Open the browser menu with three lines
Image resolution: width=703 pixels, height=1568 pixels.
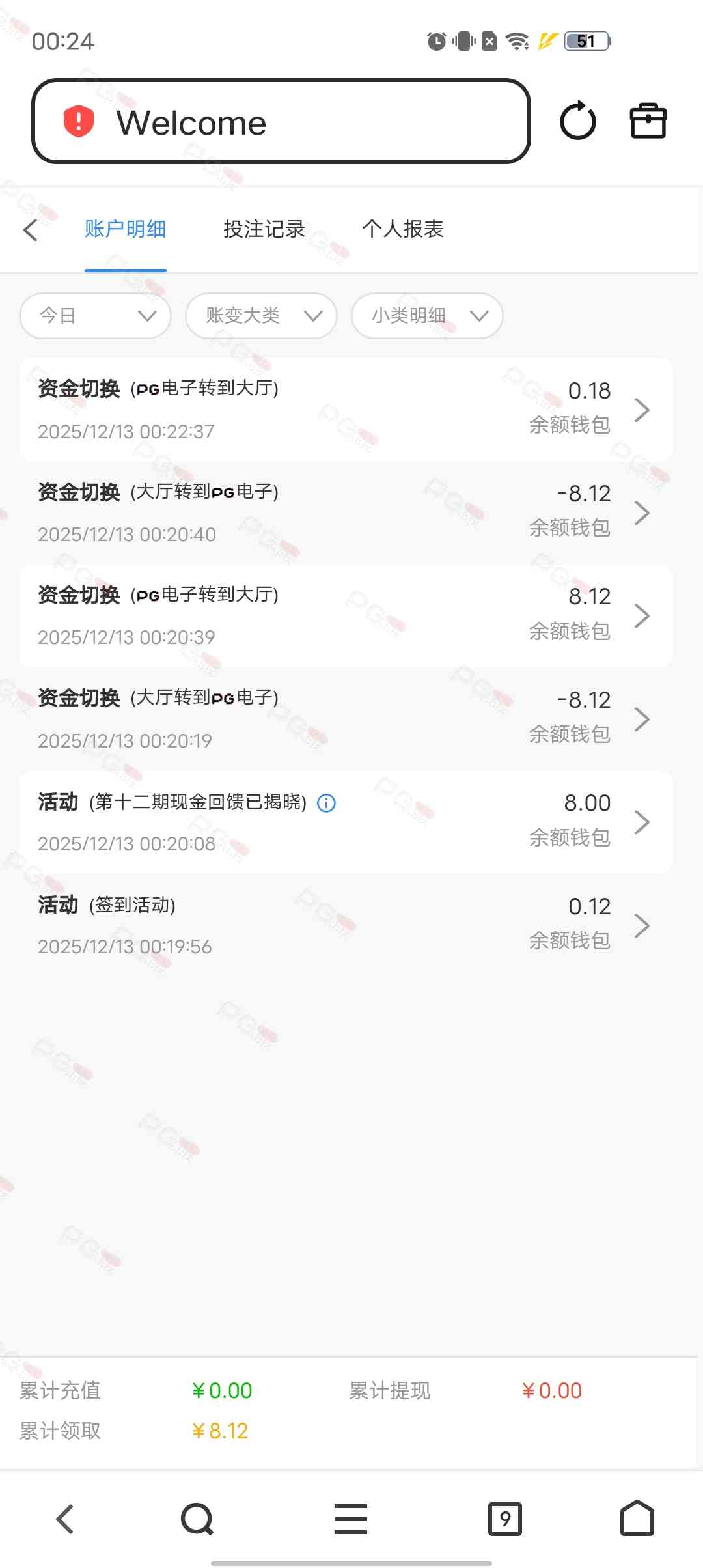click(351, 1519)
